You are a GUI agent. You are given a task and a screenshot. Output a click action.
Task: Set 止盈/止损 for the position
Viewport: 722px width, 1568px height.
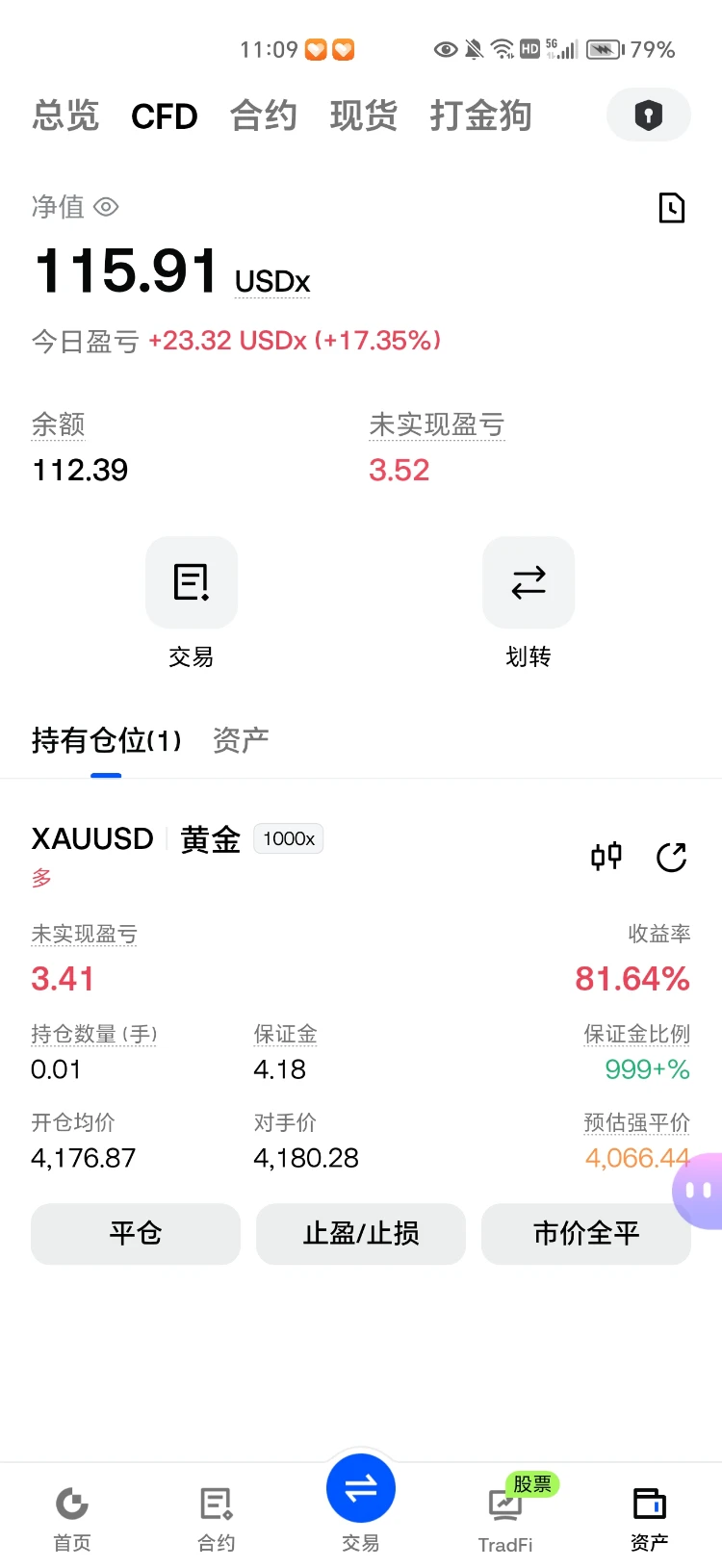pos(361,1233)
